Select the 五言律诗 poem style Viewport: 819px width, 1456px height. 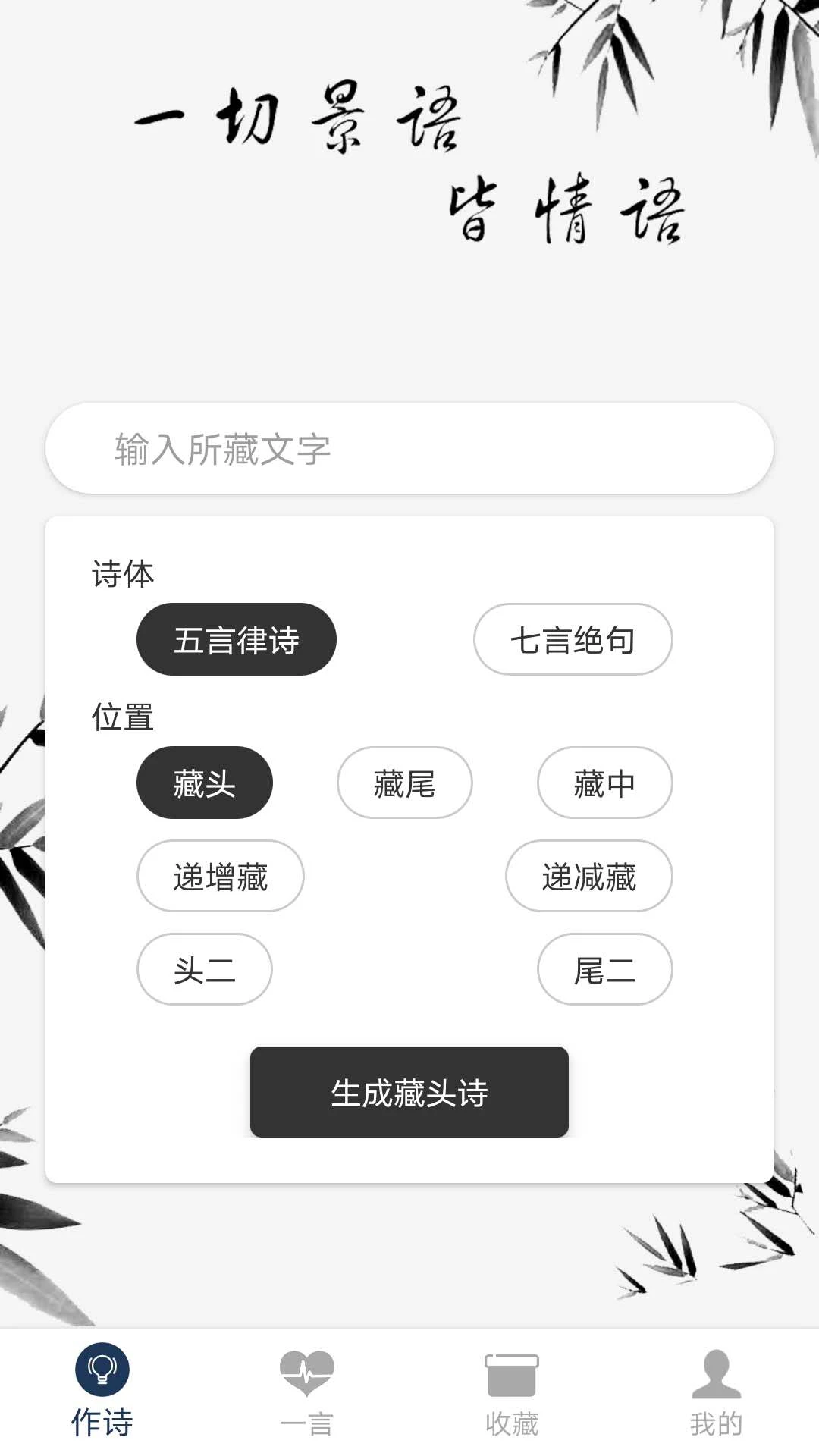click(236, 639)
